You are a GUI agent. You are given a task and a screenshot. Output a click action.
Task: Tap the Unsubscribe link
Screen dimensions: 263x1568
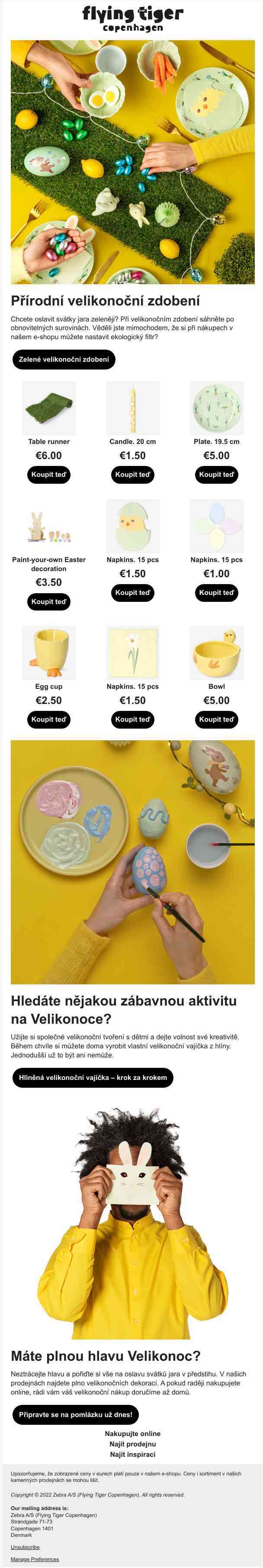pos(25,1547)
